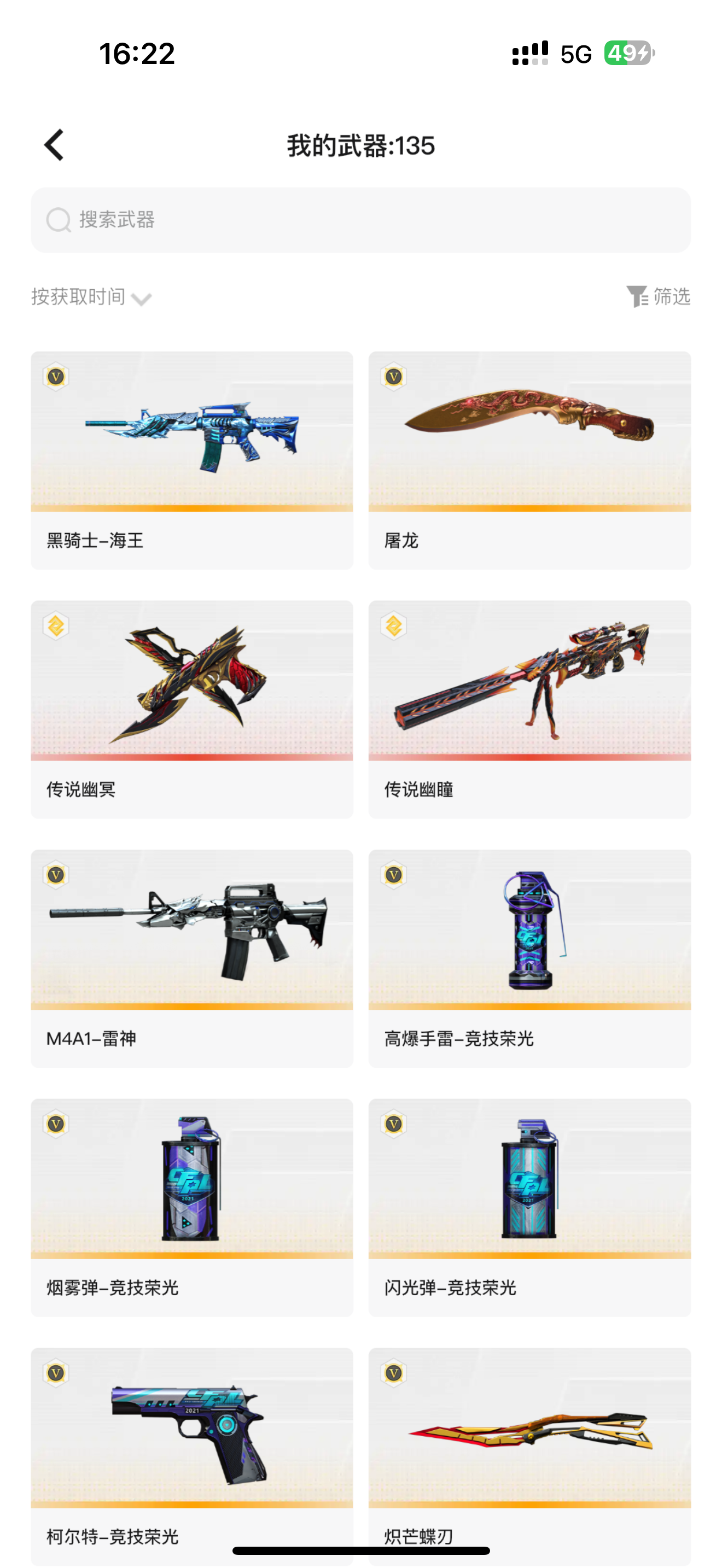722x1568 pixels.
Task: View the 传说幽冥 weapon card
Action: 192,709
